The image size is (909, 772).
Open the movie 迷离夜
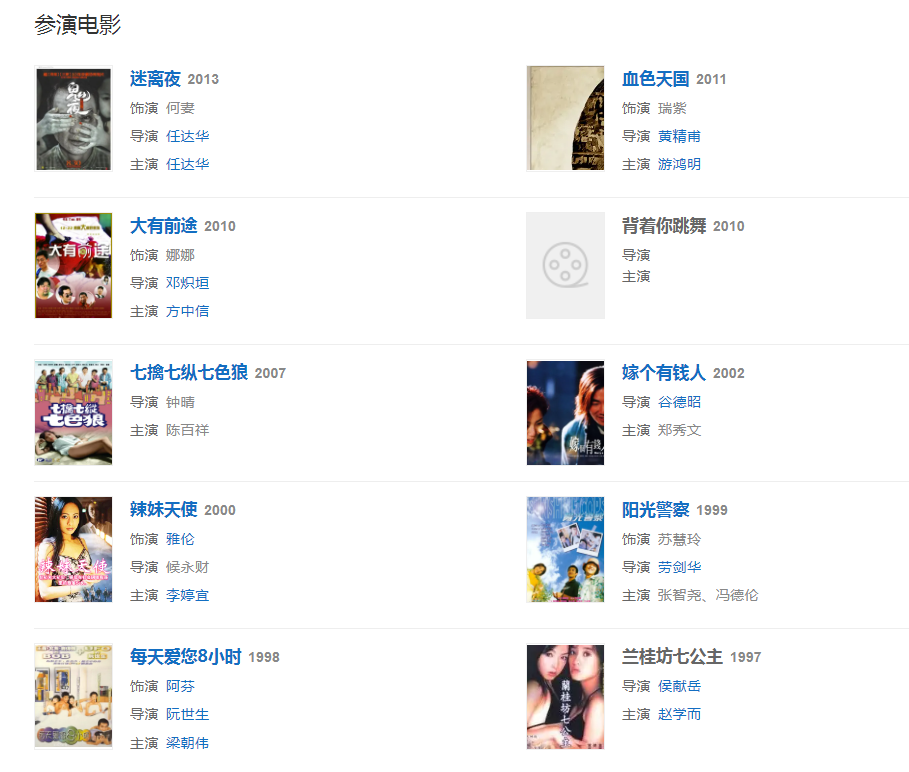pyautogui.click(x=155, y=79)
